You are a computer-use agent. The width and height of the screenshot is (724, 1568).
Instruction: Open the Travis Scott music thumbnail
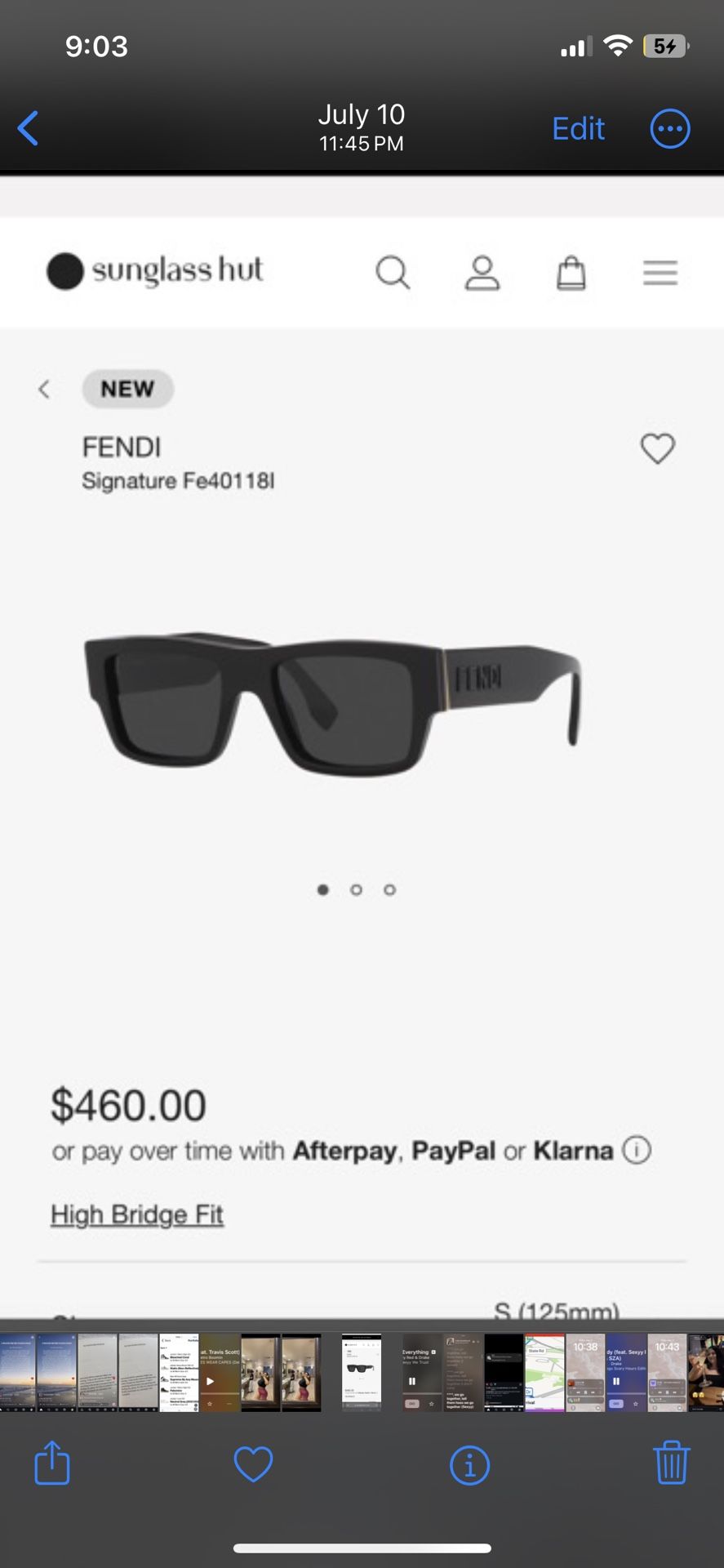coord(220,1373)
